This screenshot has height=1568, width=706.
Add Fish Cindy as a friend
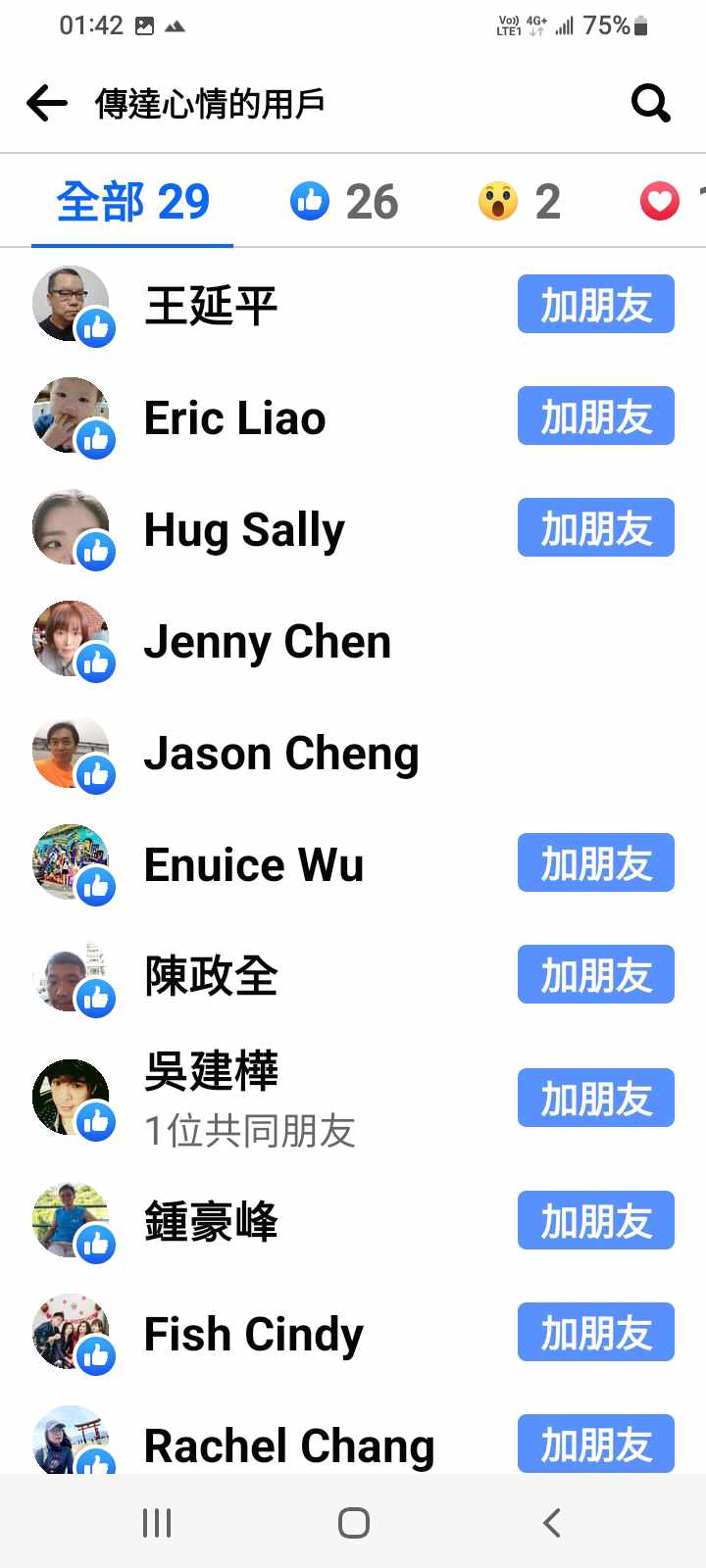pyautogui.click(x=595, y=1333)
